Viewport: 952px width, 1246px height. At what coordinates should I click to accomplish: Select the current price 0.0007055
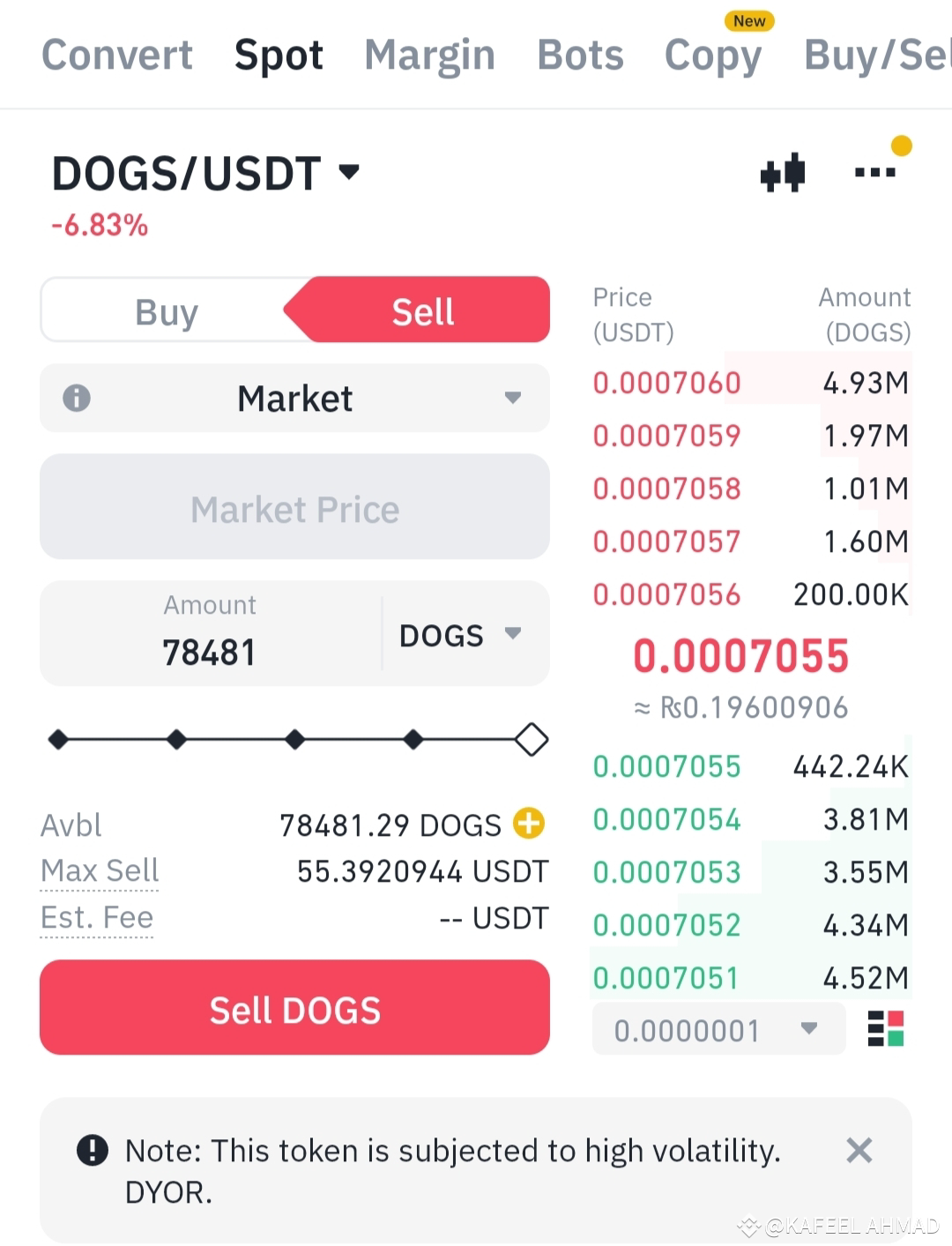pyautogui.click(x=741, y=655)
